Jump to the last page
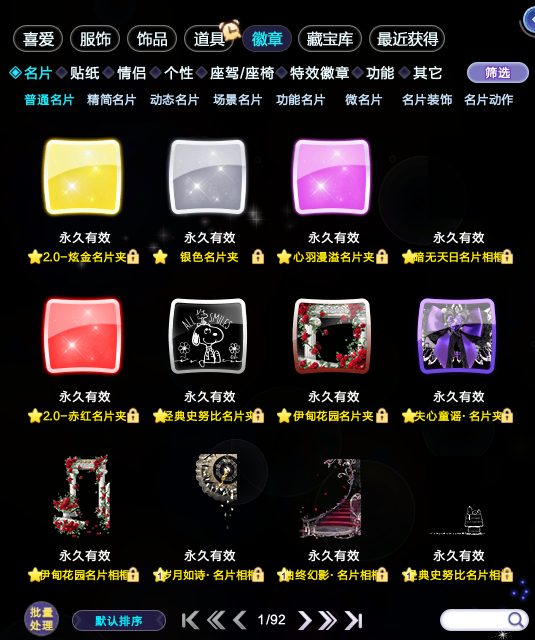 point(353,620)
